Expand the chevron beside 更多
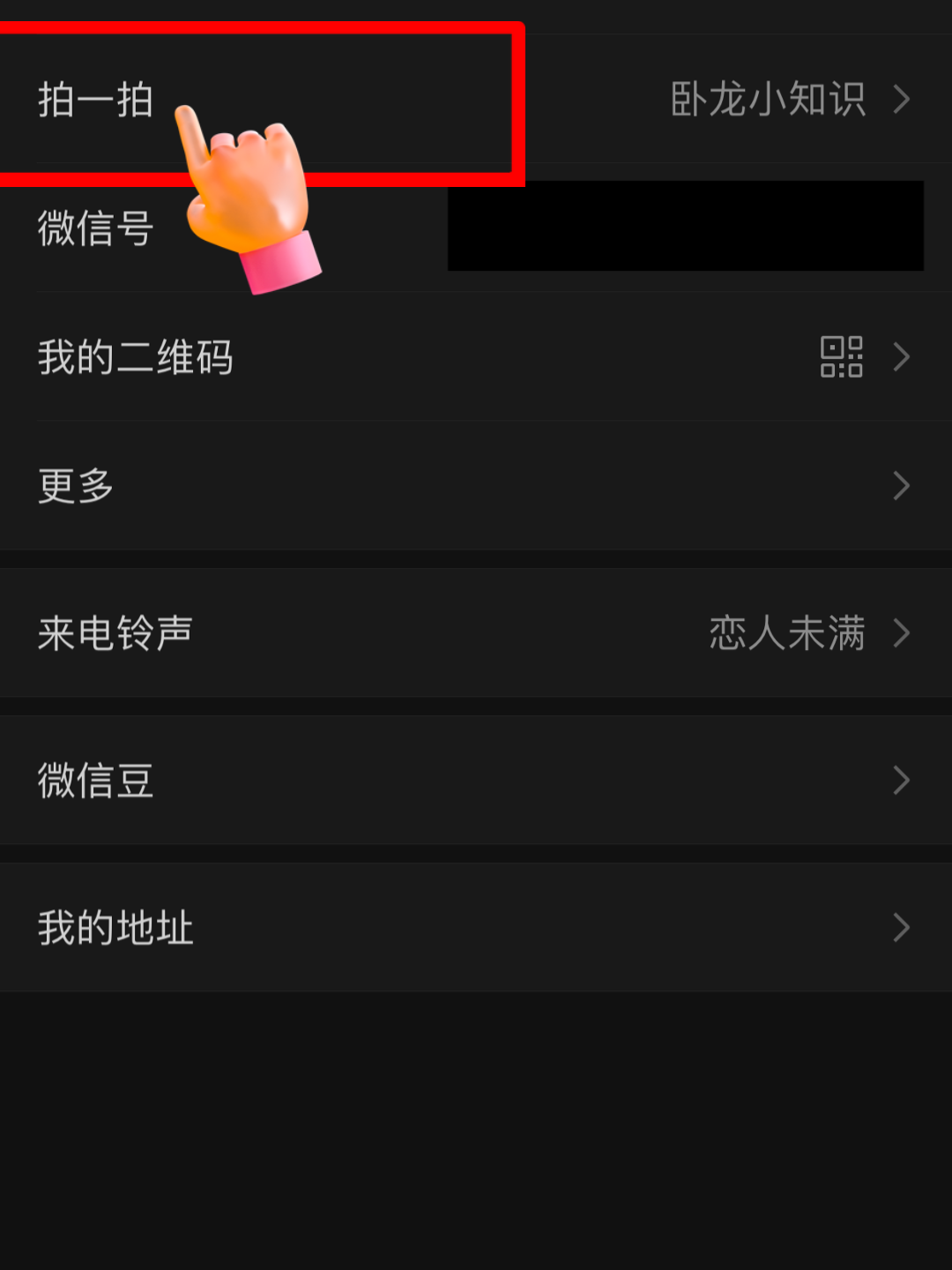 (901, 486)
